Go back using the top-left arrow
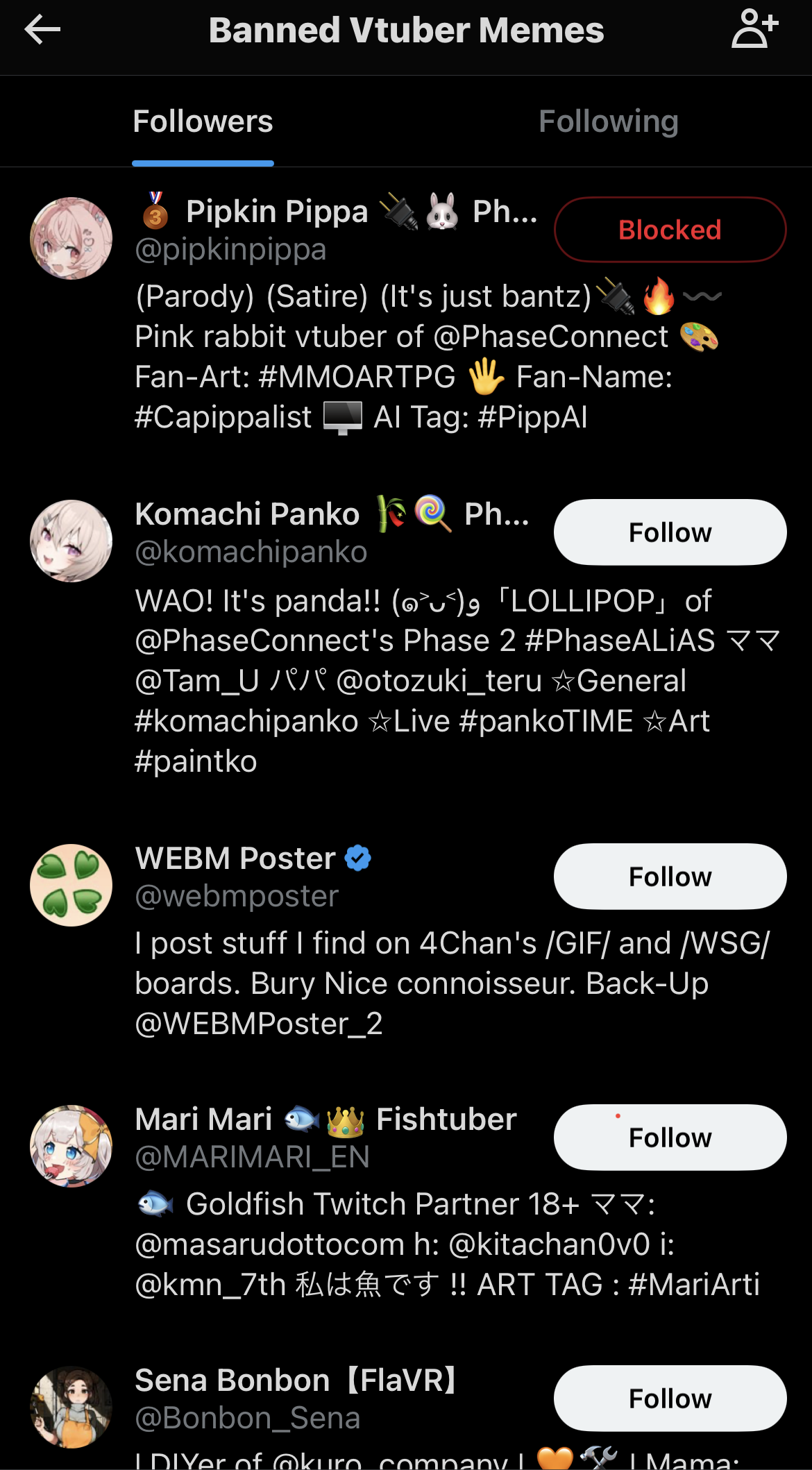The width and height of the screenshot is (812, 1470). 42,30
